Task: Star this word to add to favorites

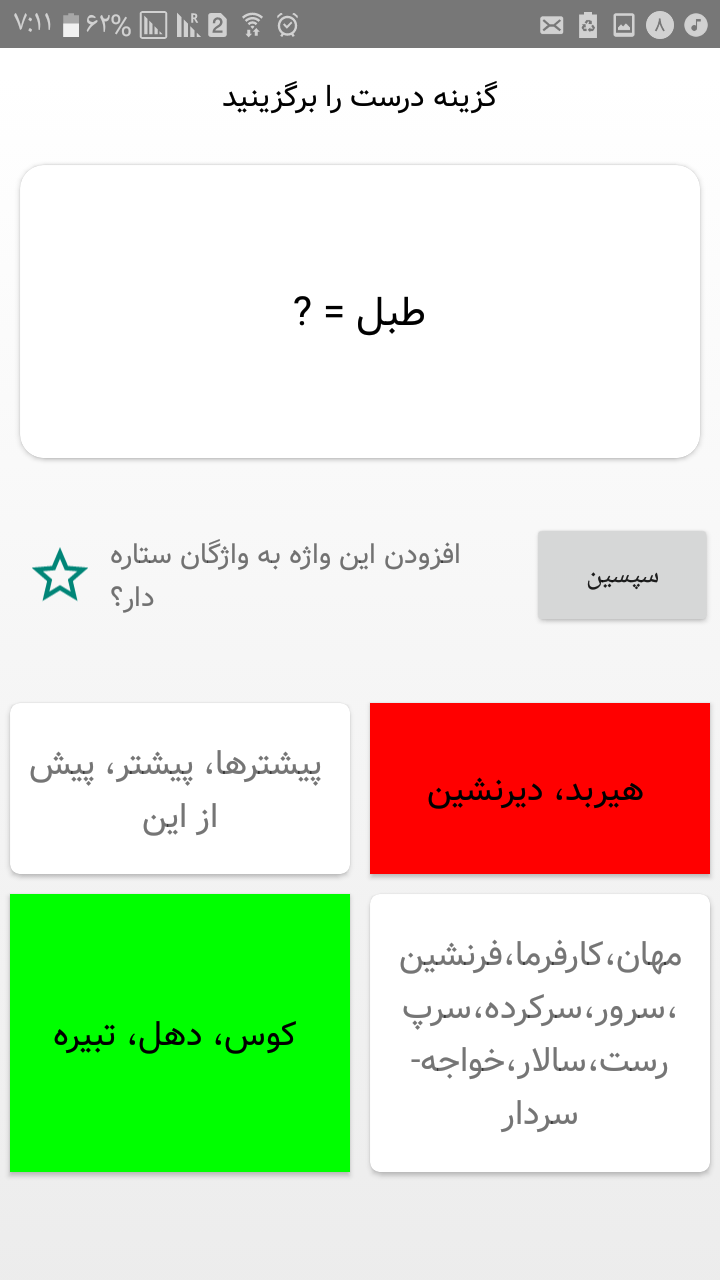Action: pyautogui.click(x=60, y=575)
